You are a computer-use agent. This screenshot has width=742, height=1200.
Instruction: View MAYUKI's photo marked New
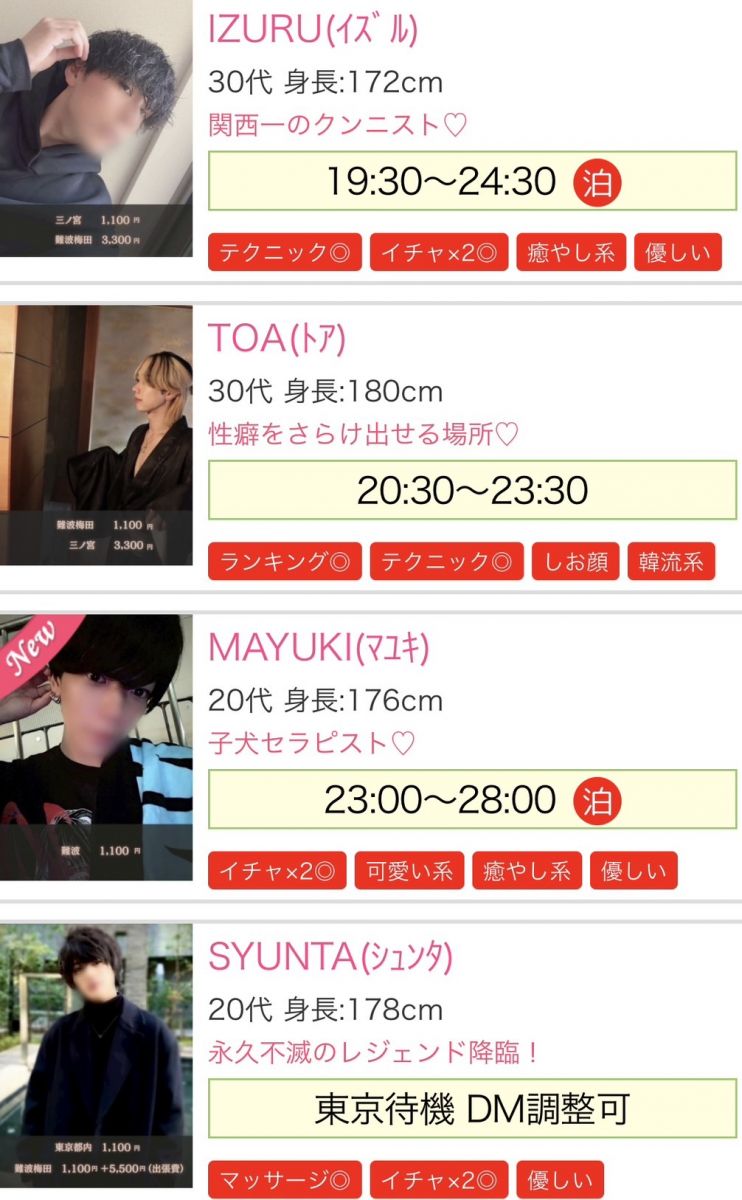96,746
